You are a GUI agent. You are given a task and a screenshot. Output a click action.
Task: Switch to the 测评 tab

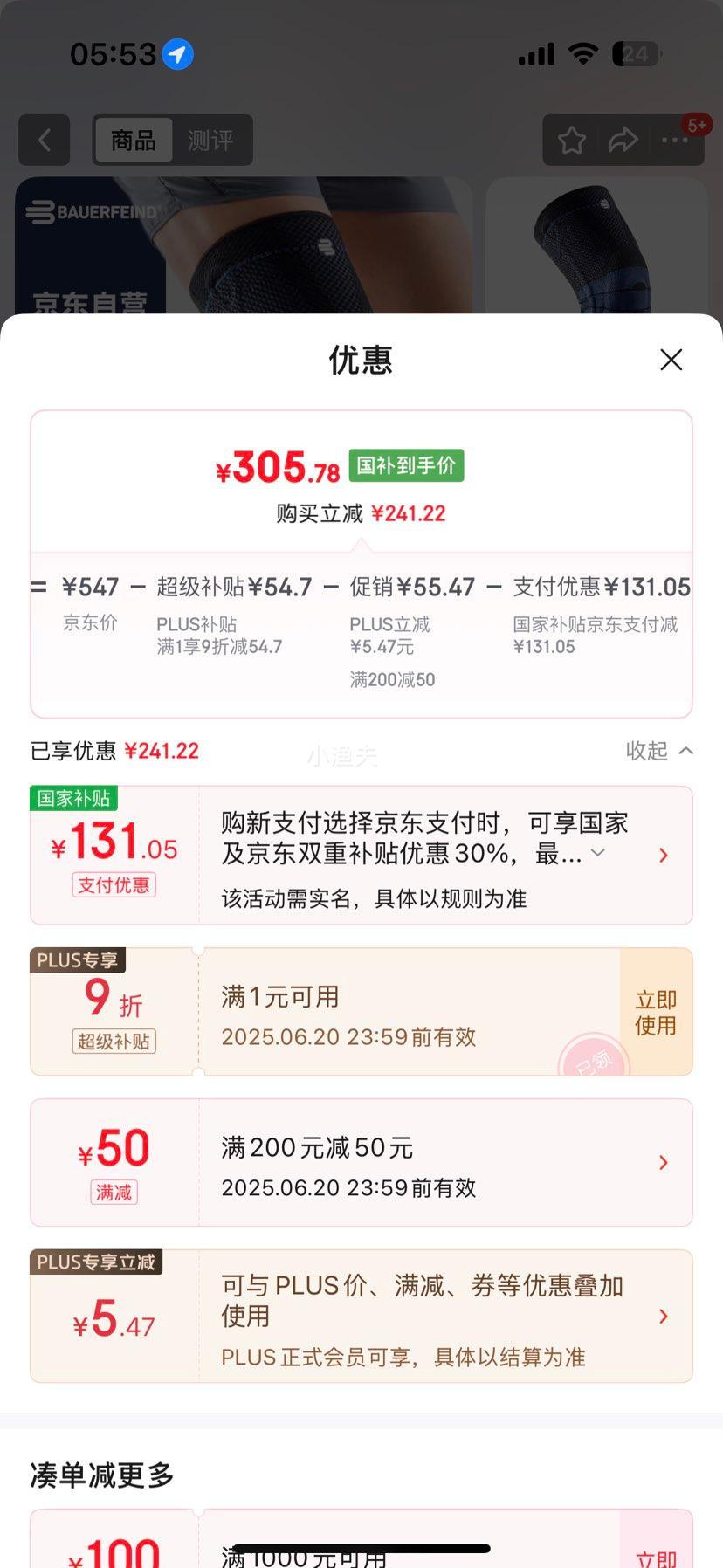pos(210,140)
